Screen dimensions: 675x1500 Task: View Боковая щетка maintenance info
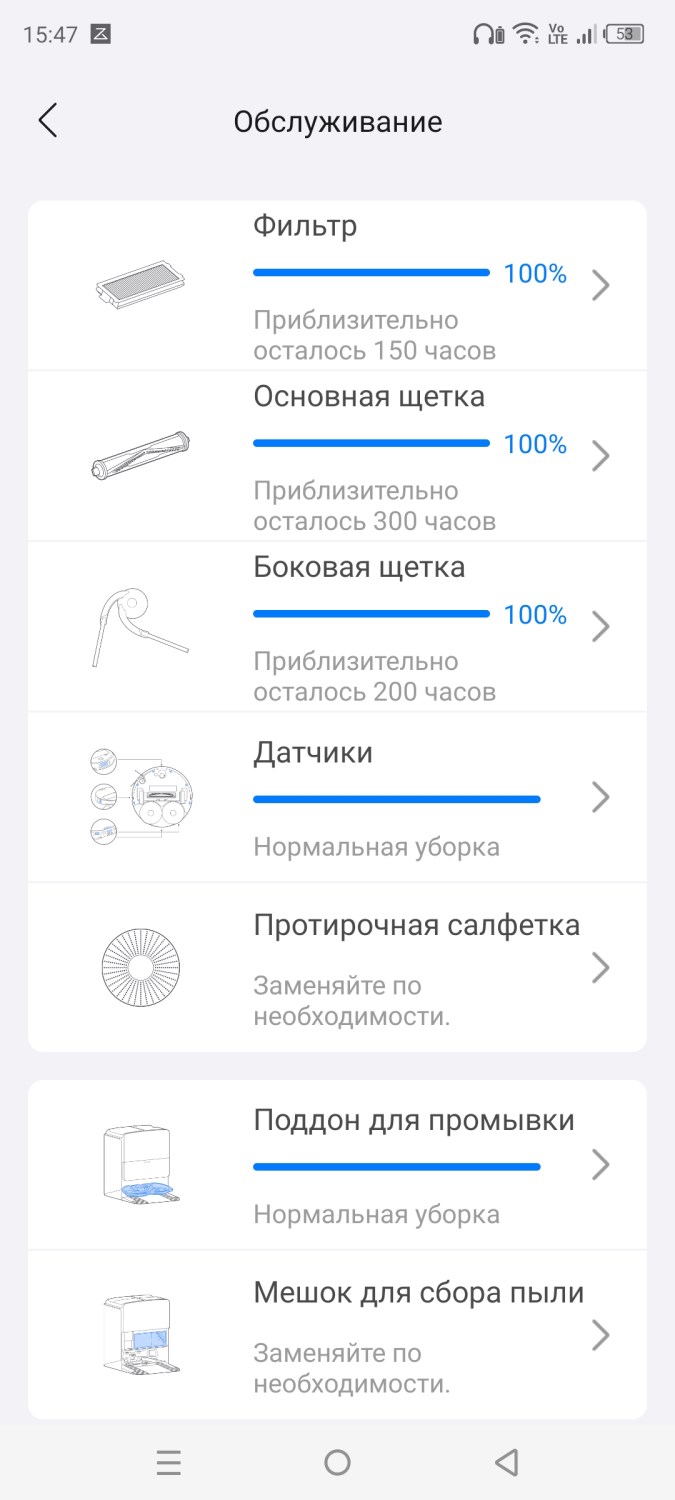[337, 627]
